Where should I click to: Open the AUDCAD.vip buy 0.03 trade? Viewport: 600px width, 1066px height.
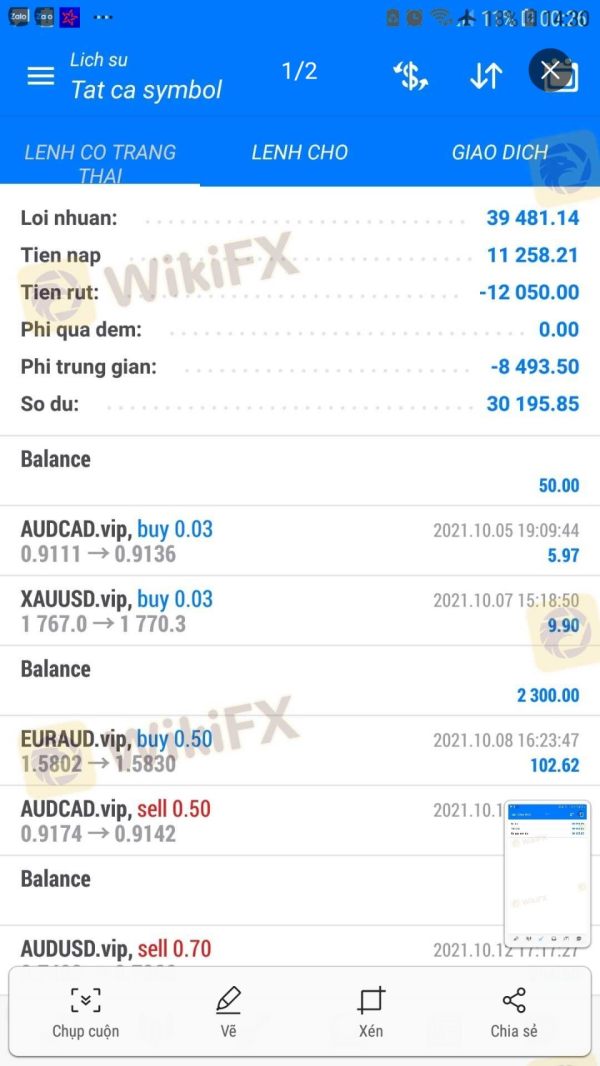point(300,541)
